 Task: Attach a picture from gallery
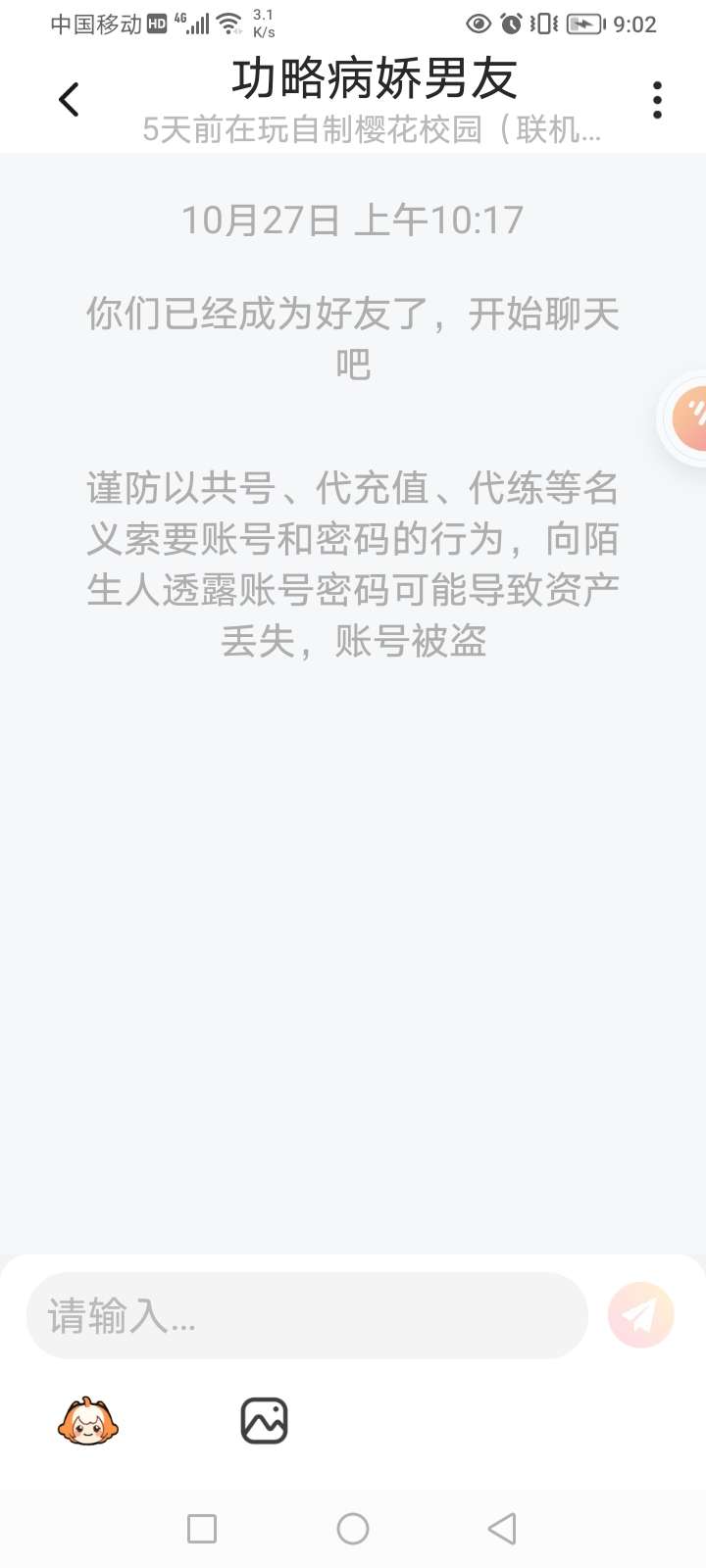click(264, 1421)
